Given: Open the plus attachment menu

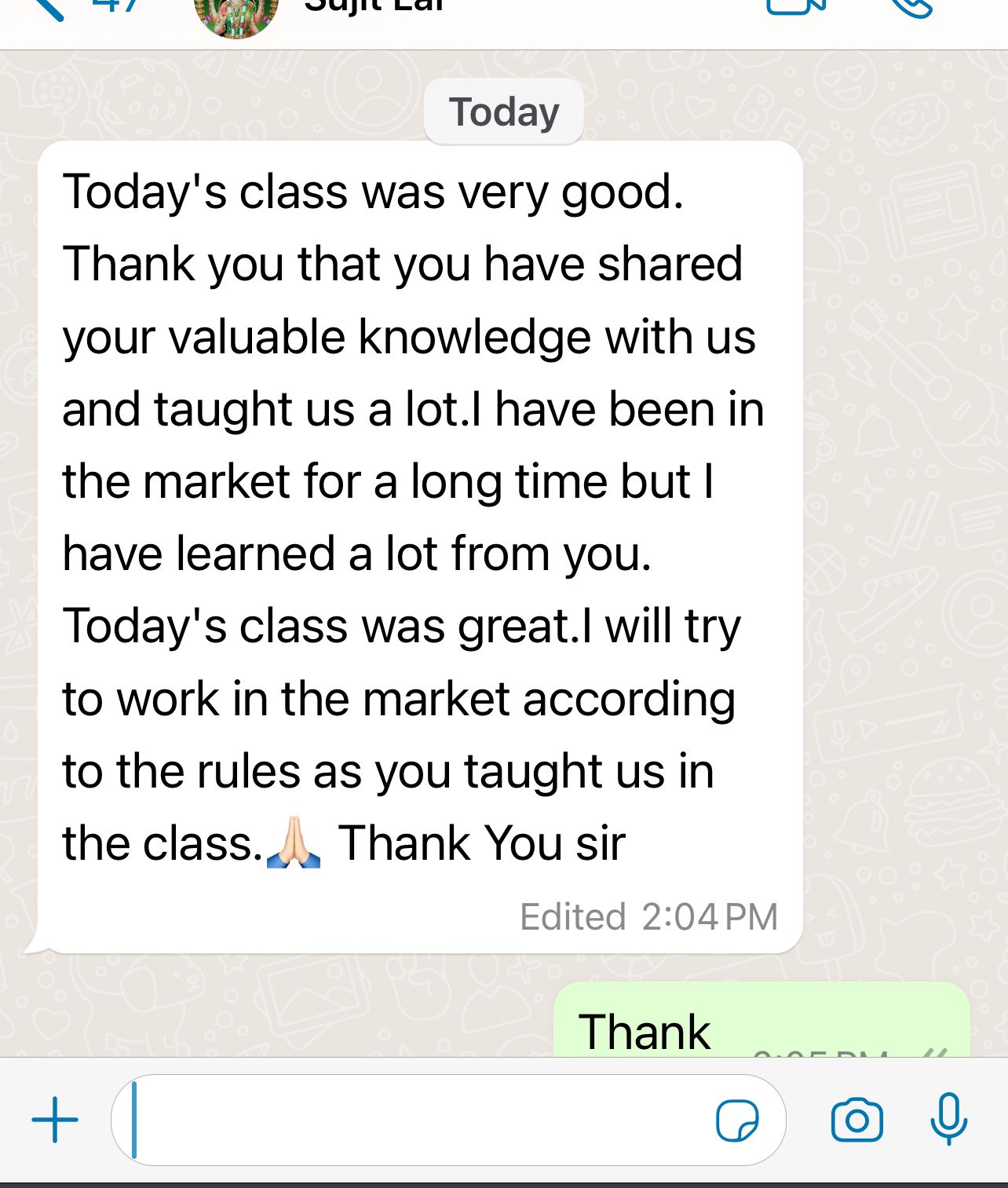Looking at the screenshot, I should pos(55,1120).
